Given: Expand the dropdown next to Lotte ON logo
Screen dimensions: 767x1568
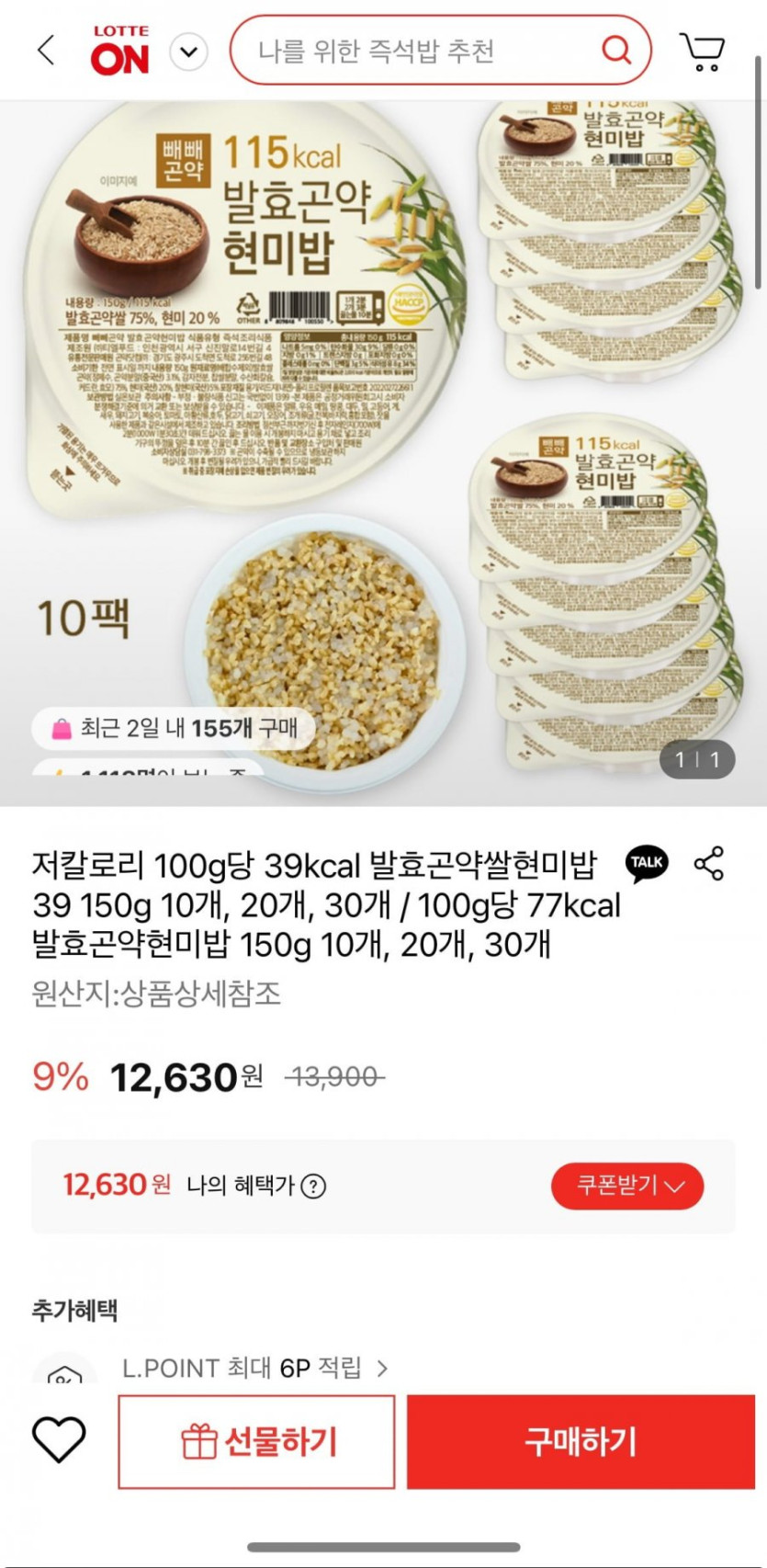Looking at the screenshot, I should (189, 51).
